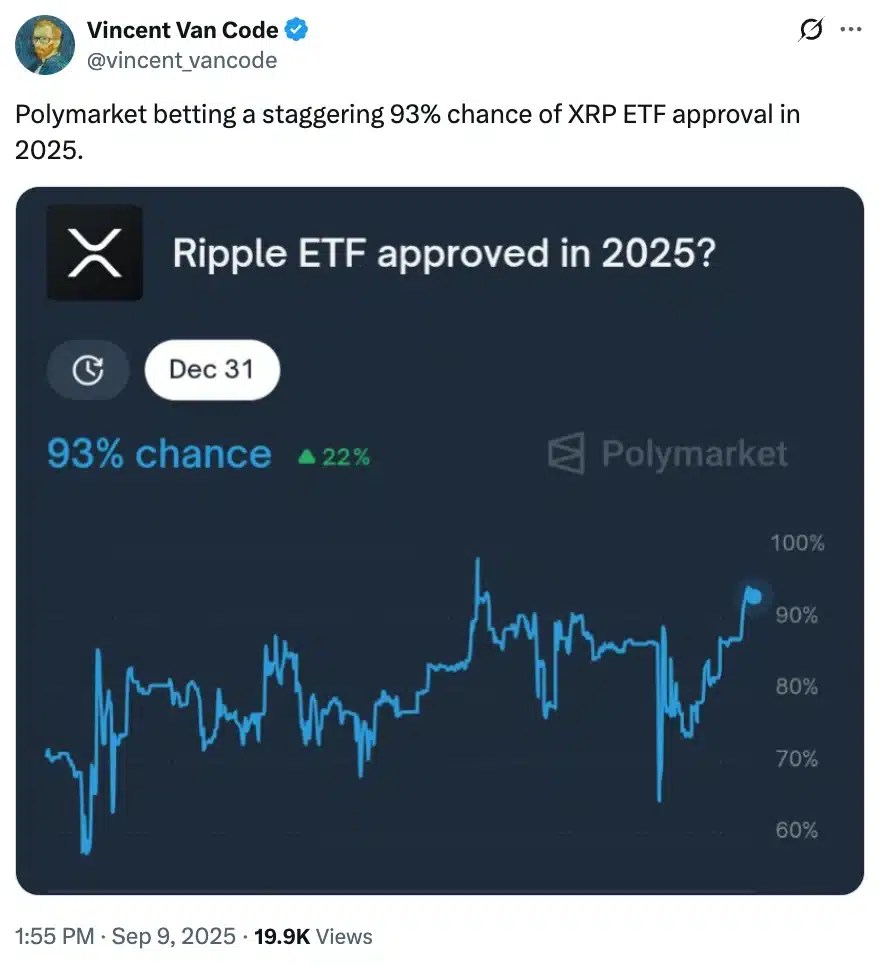Open the post's overflow menu
The image size is (882, 966).
[x=850, y=31]
